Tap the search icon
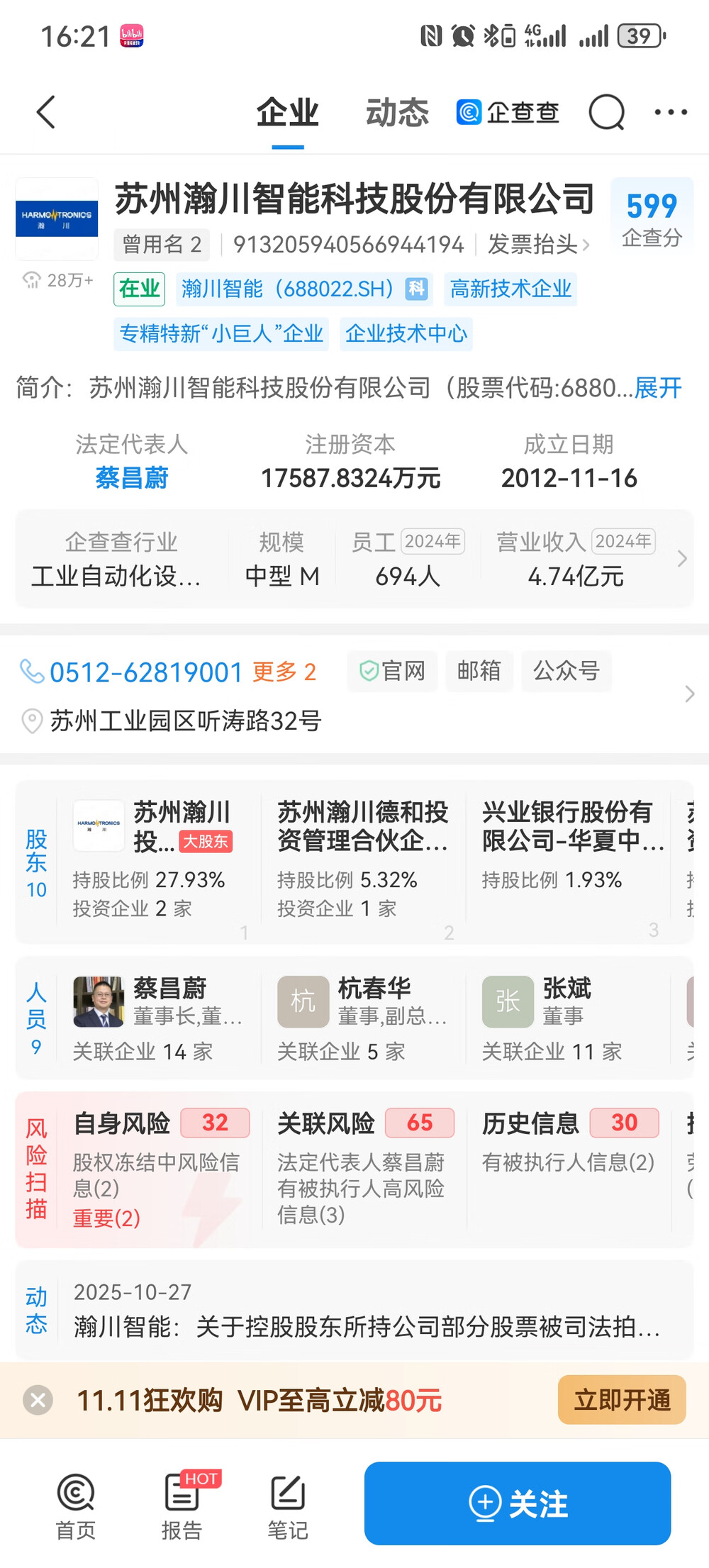The width and height of the screenshot is (709, 1568). [x=606, y=112]
